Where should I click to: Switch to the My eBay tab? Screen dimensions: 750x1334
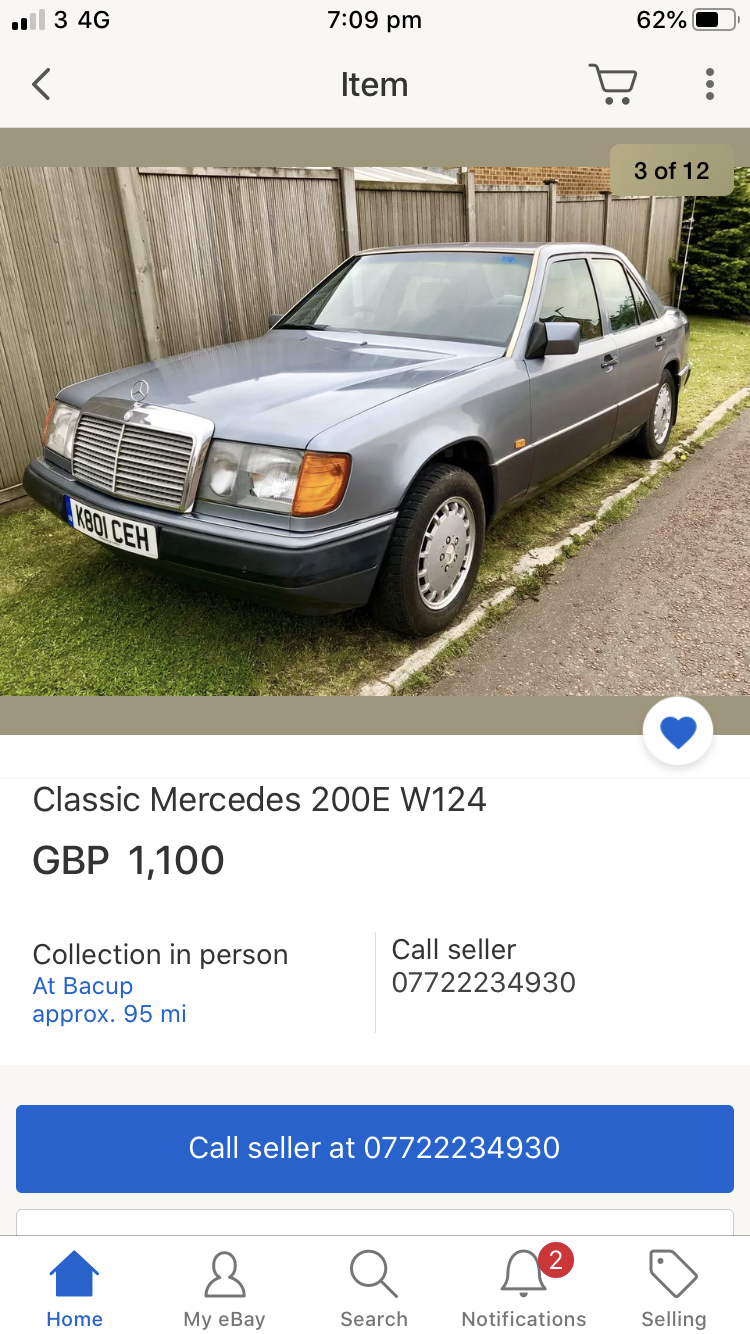coord(224,1288)
